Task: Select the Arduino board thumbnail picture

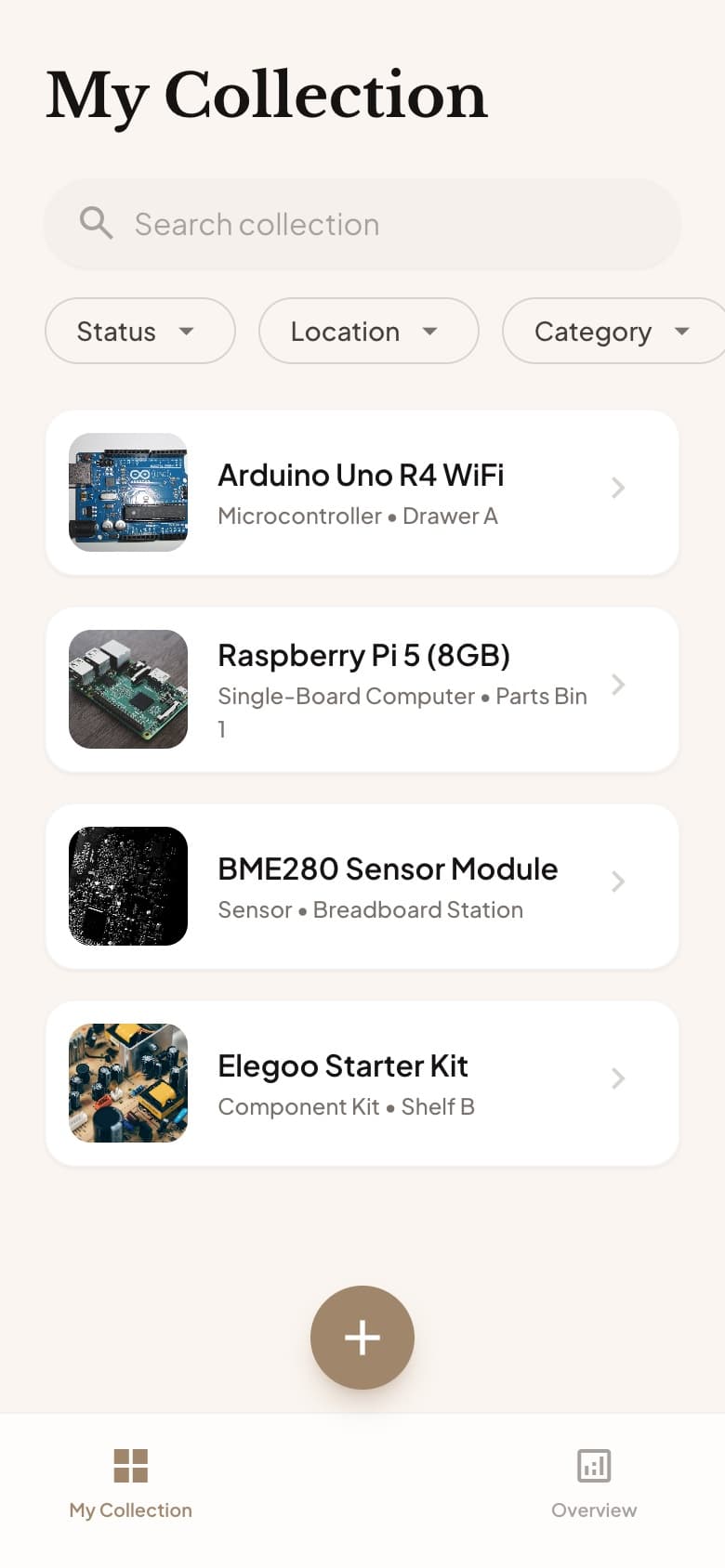Action: point(128,491)
